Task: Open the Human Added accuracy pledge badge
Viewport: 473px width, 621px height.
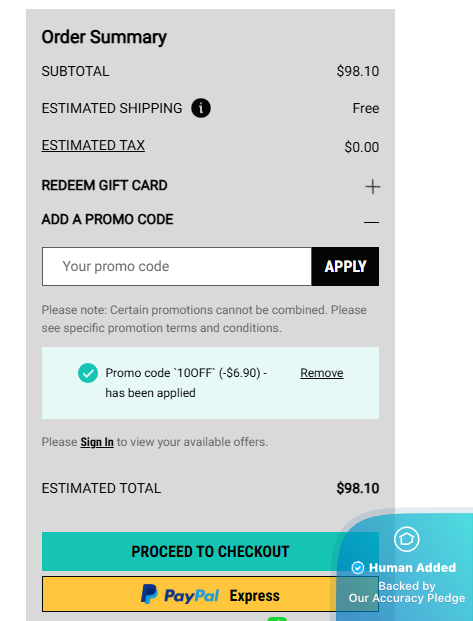Action: [x=407, y=566]
